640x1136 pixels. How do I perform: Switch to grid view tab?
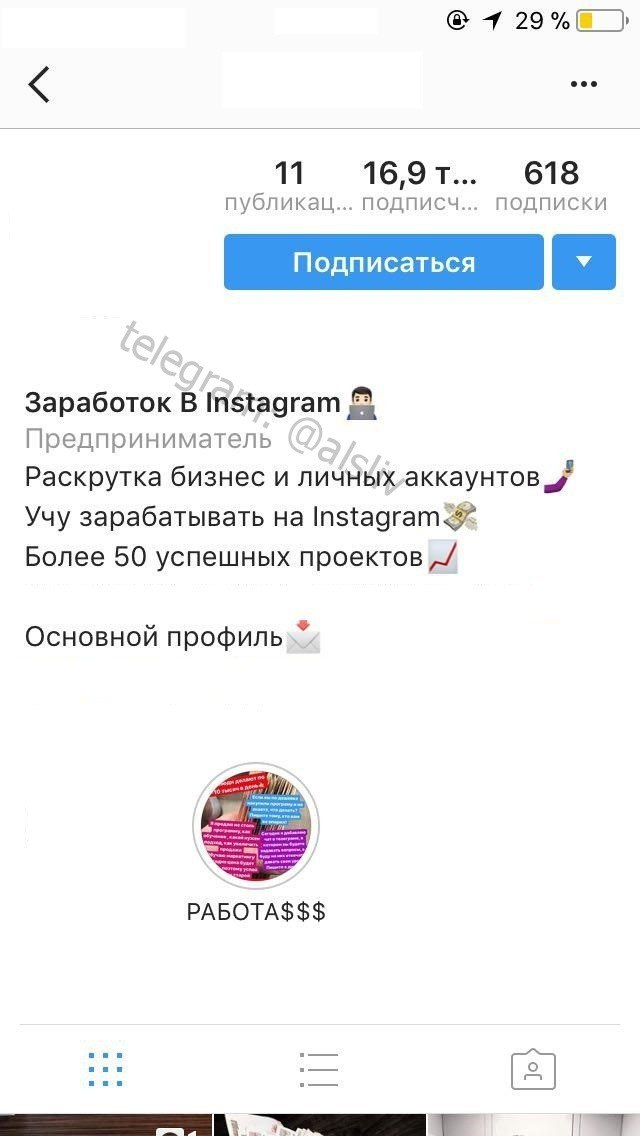click(105, 1069)
